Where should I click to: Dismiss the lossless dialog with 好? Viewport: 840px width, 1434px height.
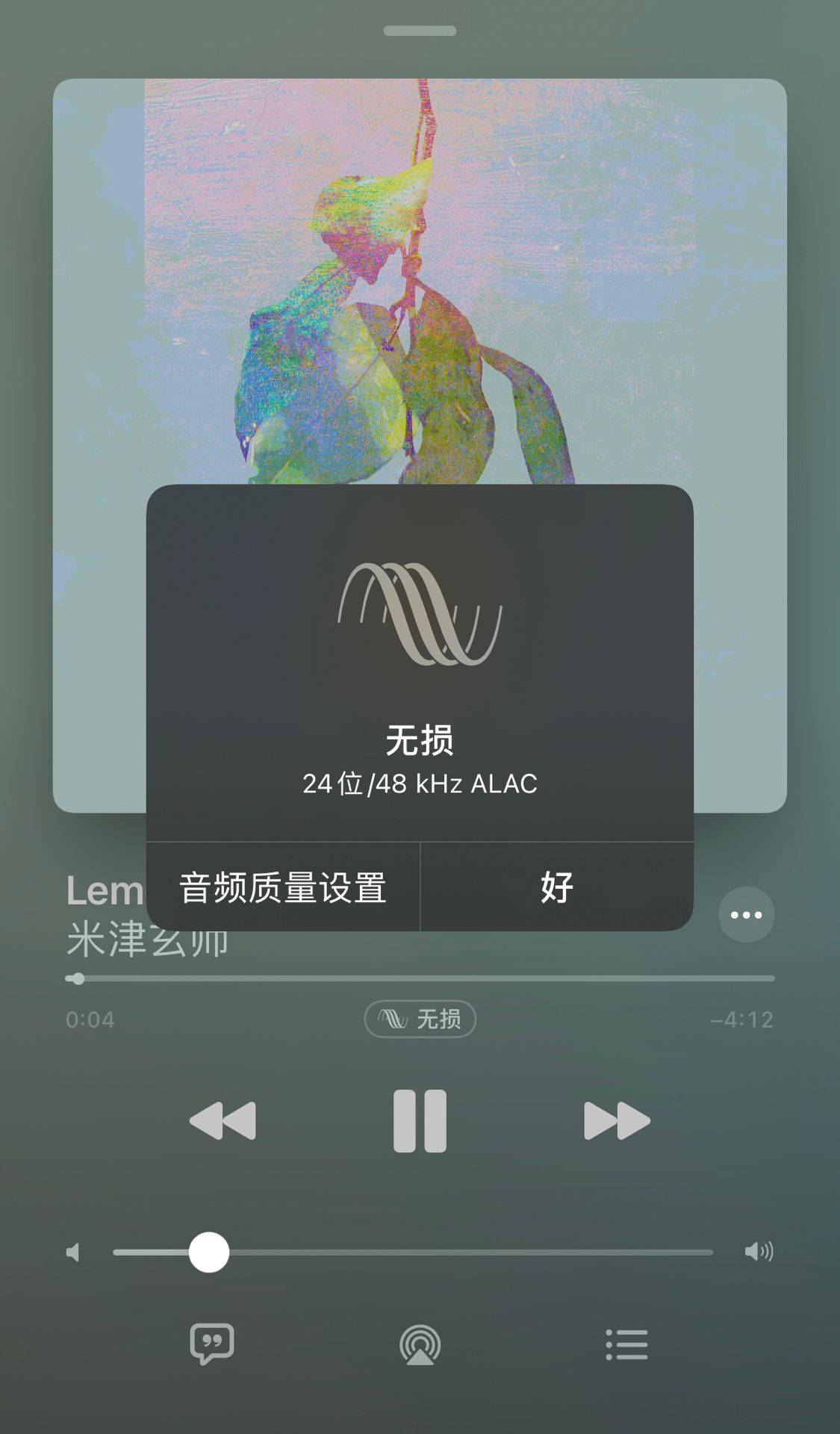[x=557, y=887]
